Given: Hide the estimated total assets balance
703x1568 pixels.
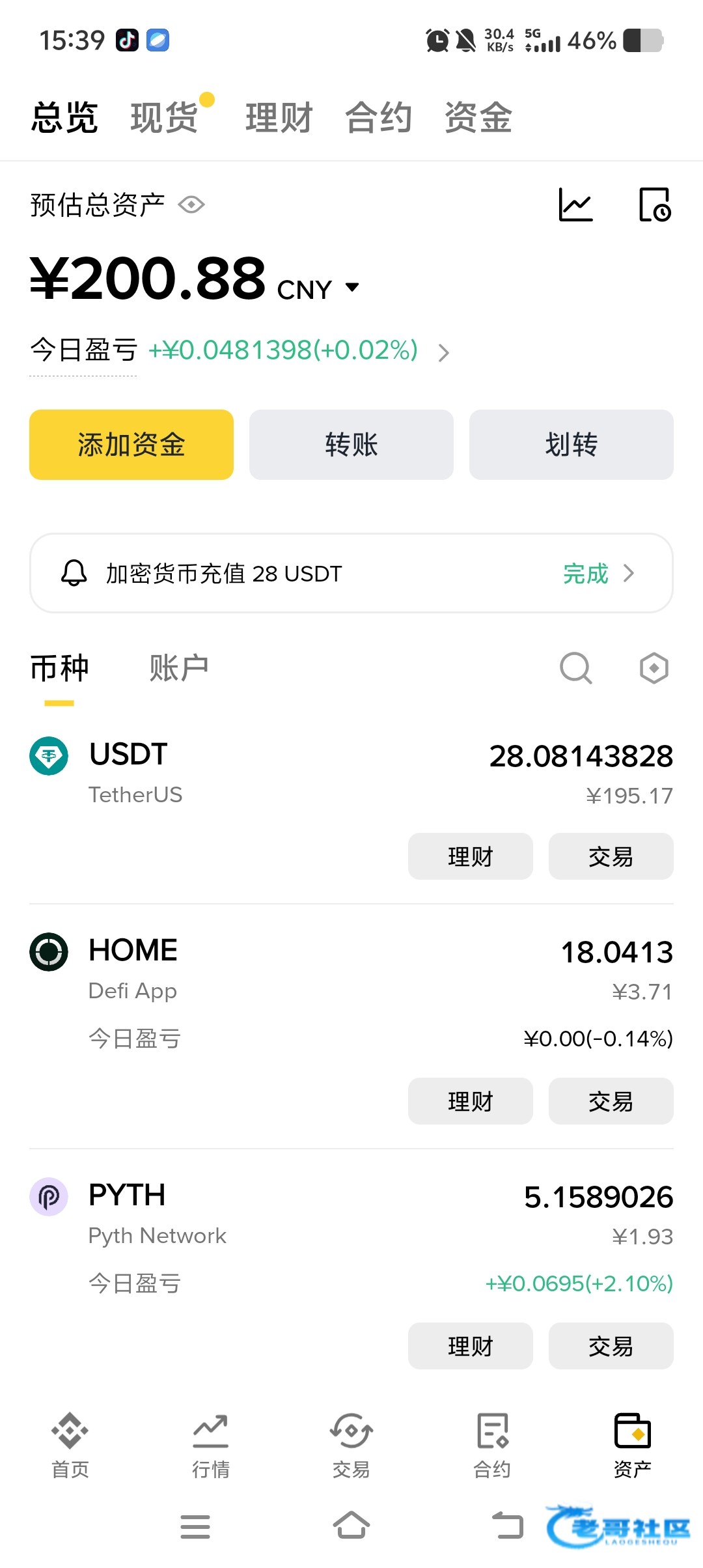Looking at the screenshot, I should [x=191, y=205].
